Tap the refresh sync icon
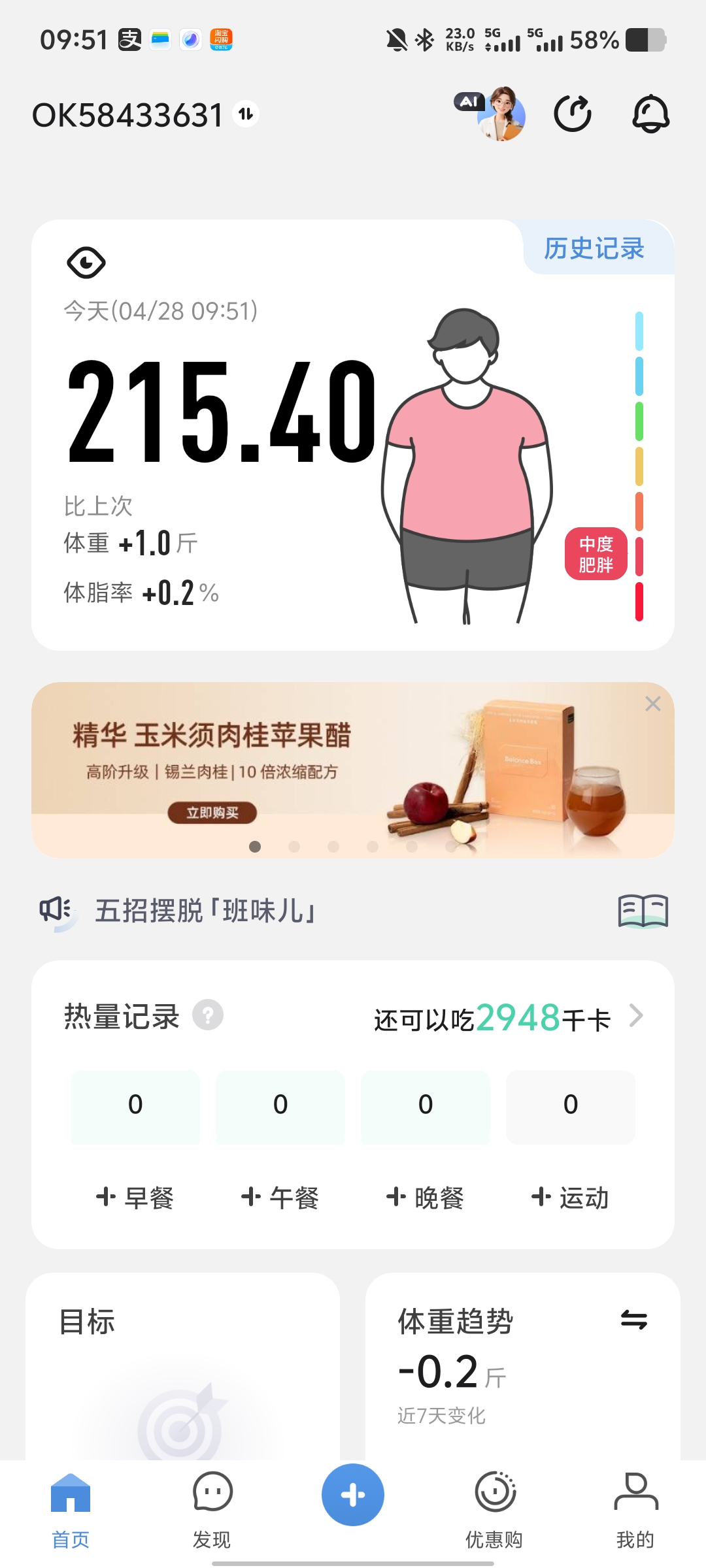The width and height of the screenshot is (706, 1568). [573, 114]
